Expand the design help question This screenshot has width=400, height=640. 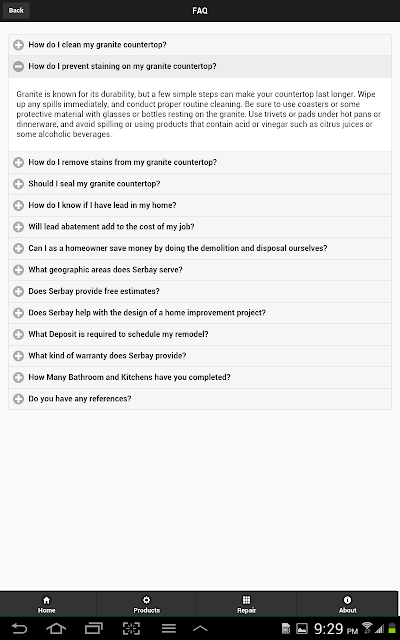click(x=200, y=313)
